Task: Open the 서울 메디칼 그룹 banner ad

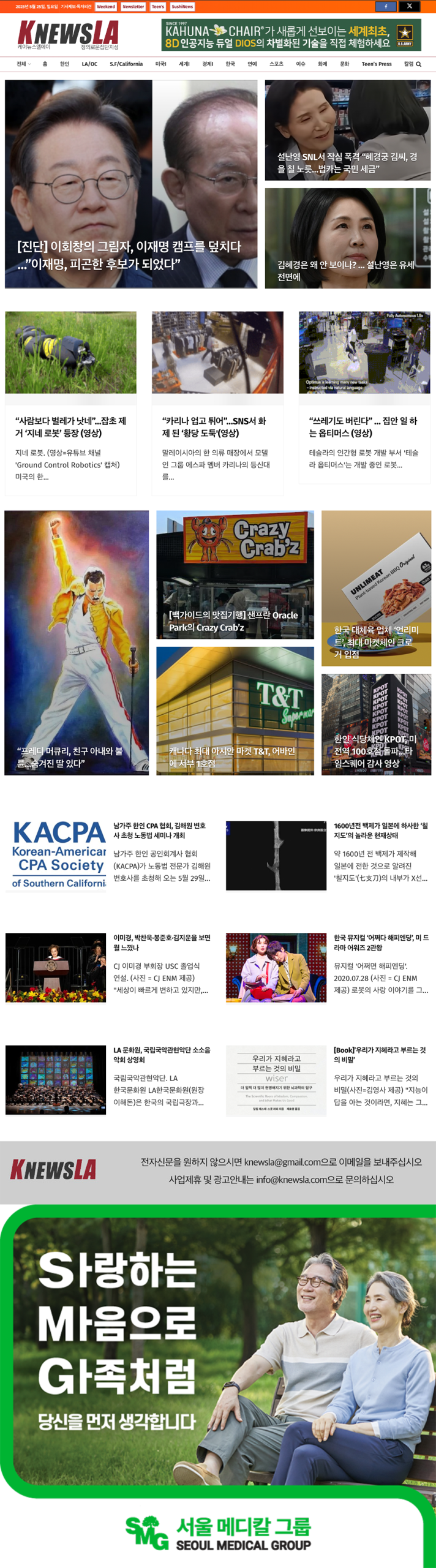Action: coord(218,1384)
